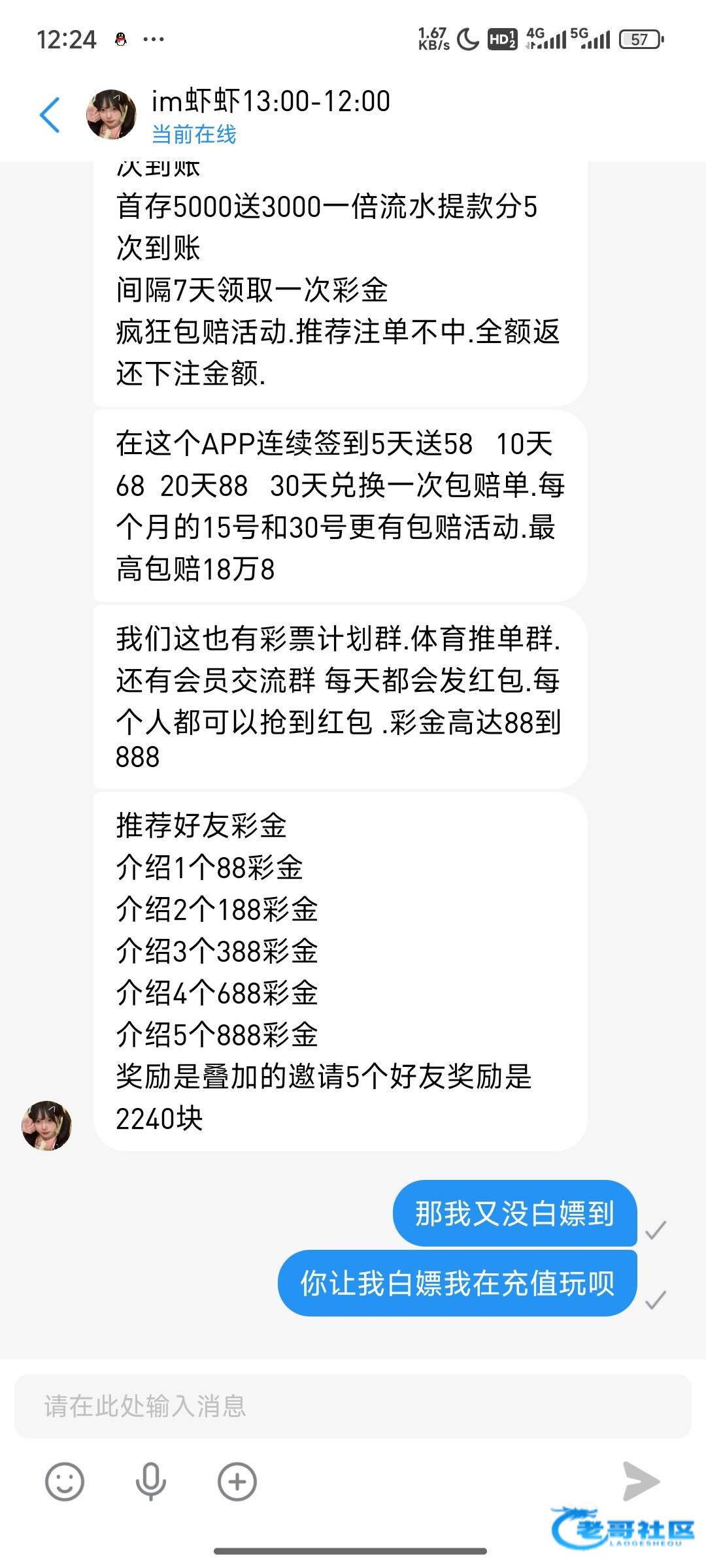Send the message with arrow icon

point(641,1481)
